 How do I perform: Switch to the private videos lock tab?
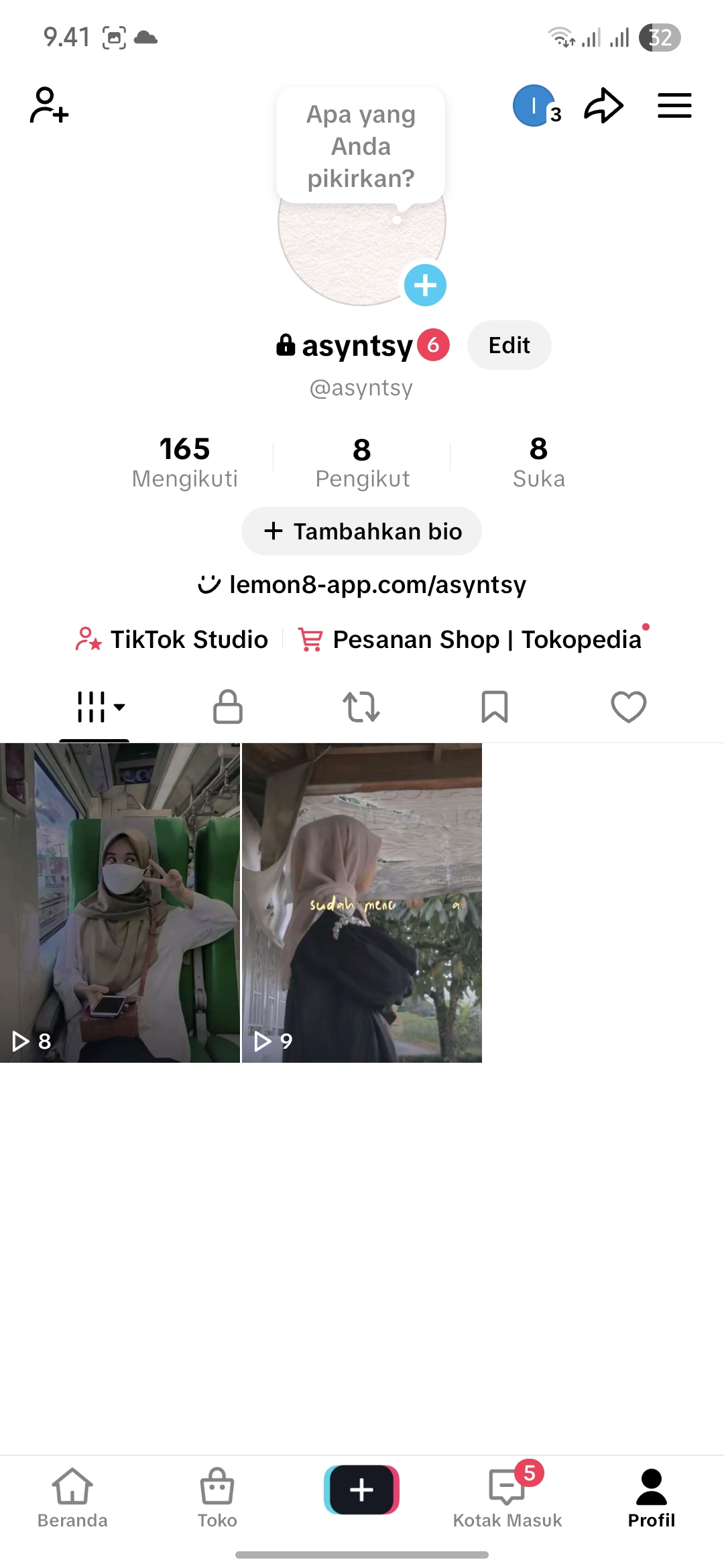228,707
